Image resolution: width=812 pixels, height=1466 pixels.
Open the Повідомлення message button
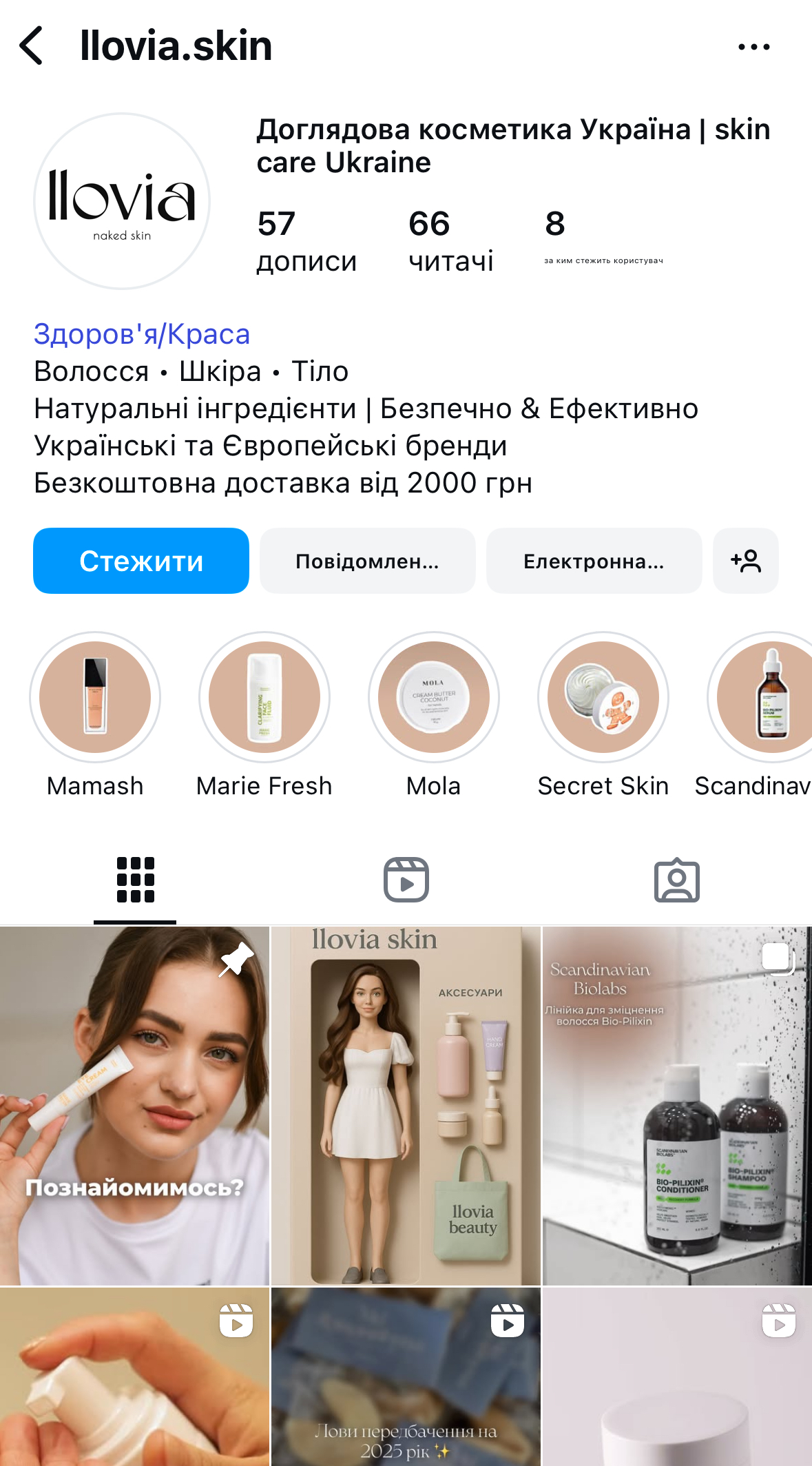point(367,561)
